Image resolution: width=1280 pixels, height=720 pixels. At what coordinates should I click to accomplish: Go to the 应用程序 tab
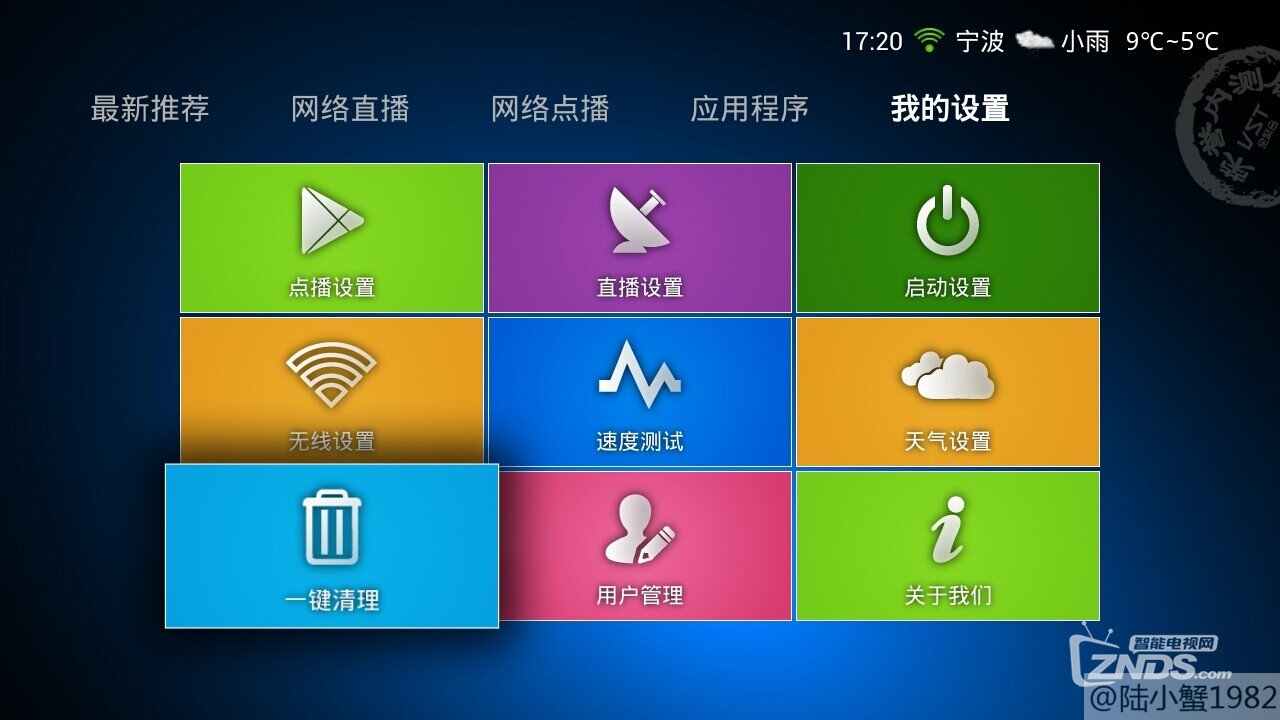pos(750,108)
